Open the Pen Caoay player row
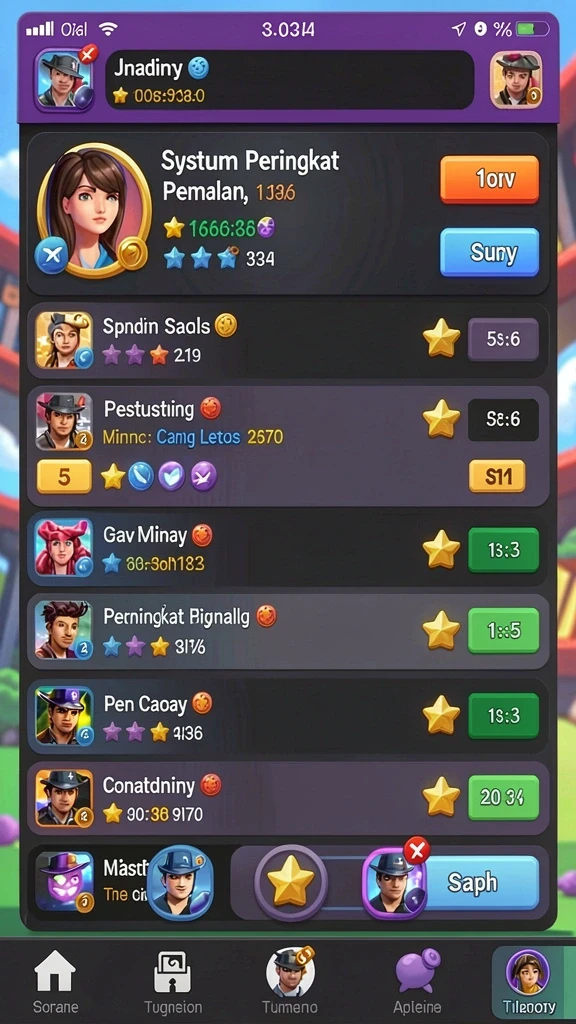 click(x=287, y=716)
